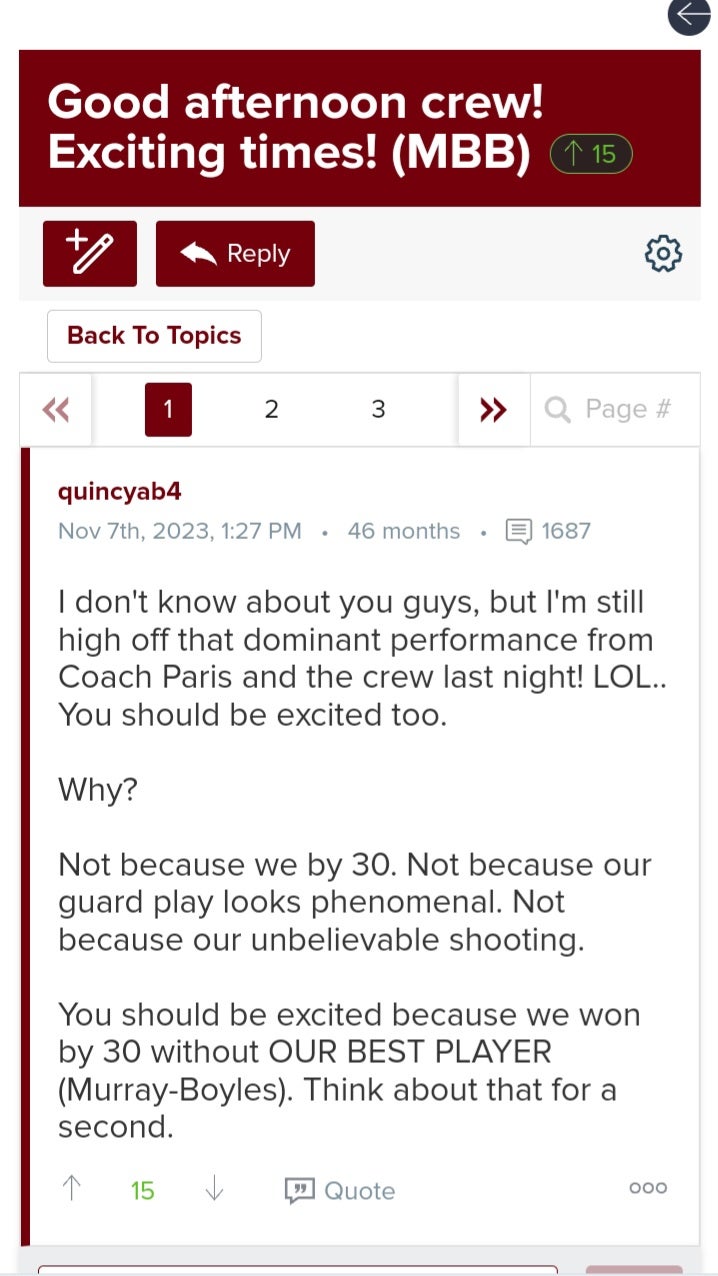
Task: Open the quincyab4 user profile
Action: click(119, 491)
